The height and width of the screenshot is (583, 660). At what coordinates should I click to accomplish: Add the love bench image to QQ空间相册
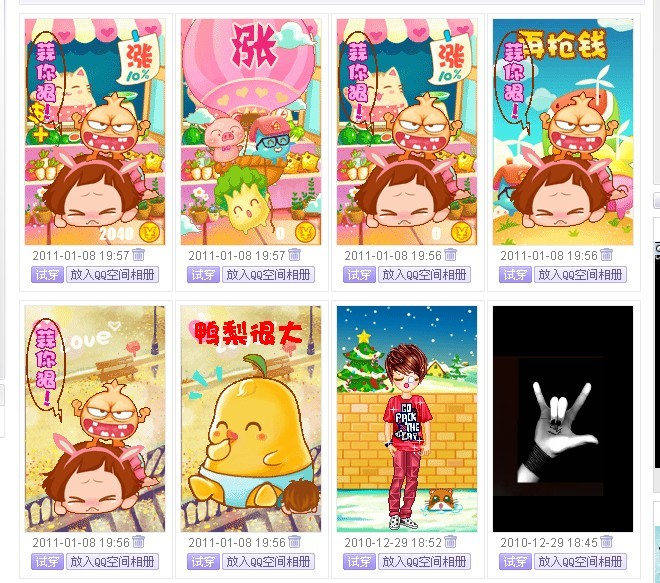point(112,562)
